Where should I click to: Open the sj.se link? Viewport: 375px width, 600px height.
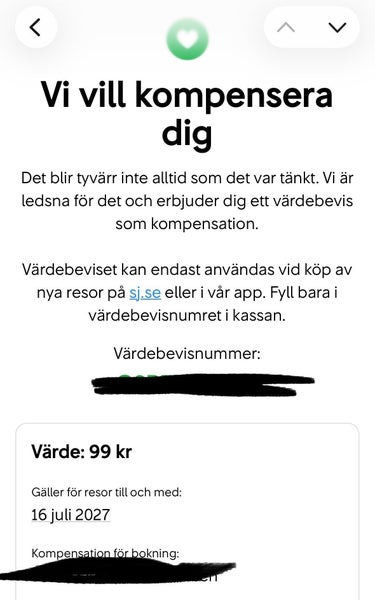click(x=145, y=293)
